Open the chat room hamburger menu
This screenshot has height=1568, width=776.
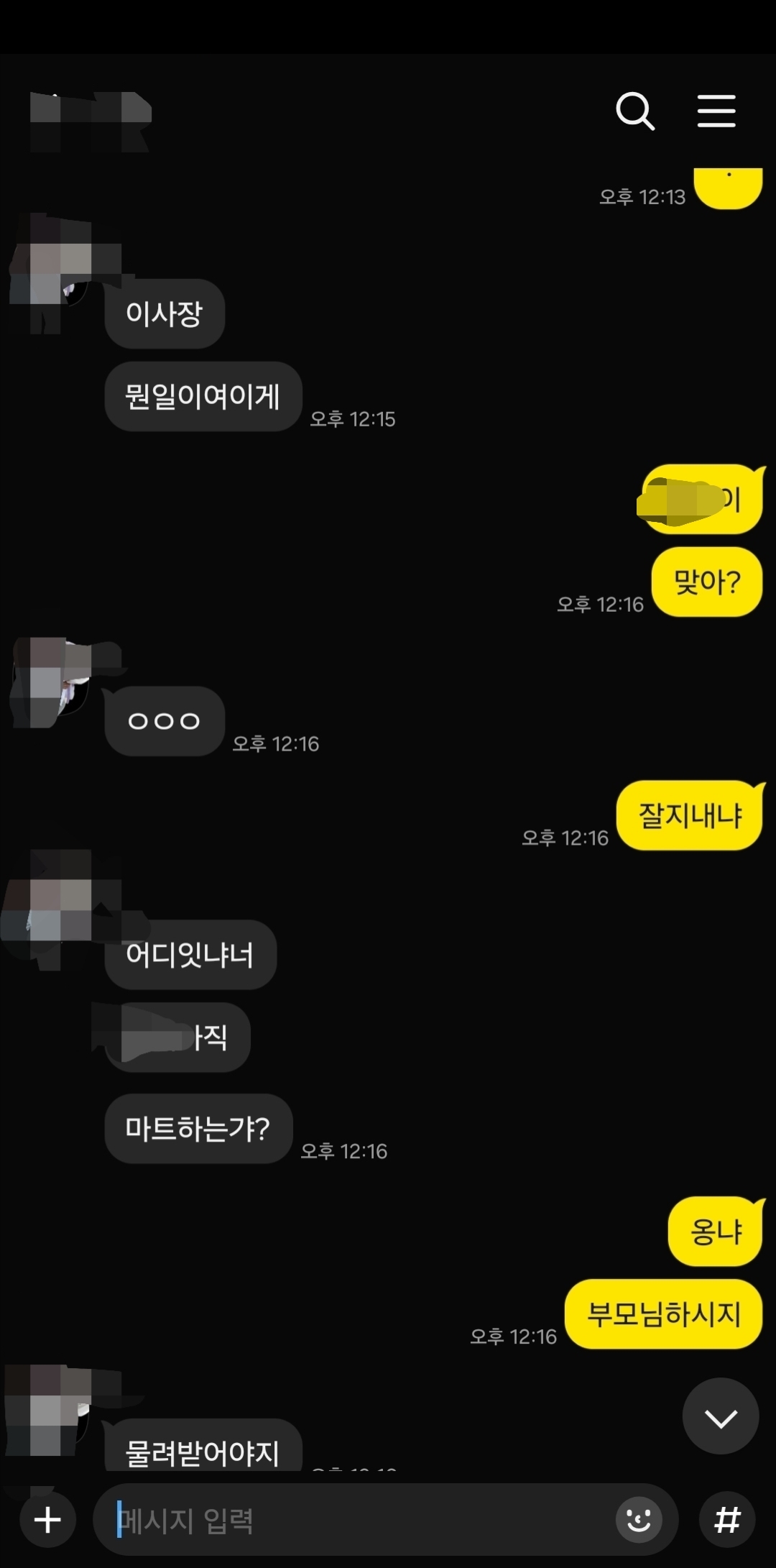[716, 111]
